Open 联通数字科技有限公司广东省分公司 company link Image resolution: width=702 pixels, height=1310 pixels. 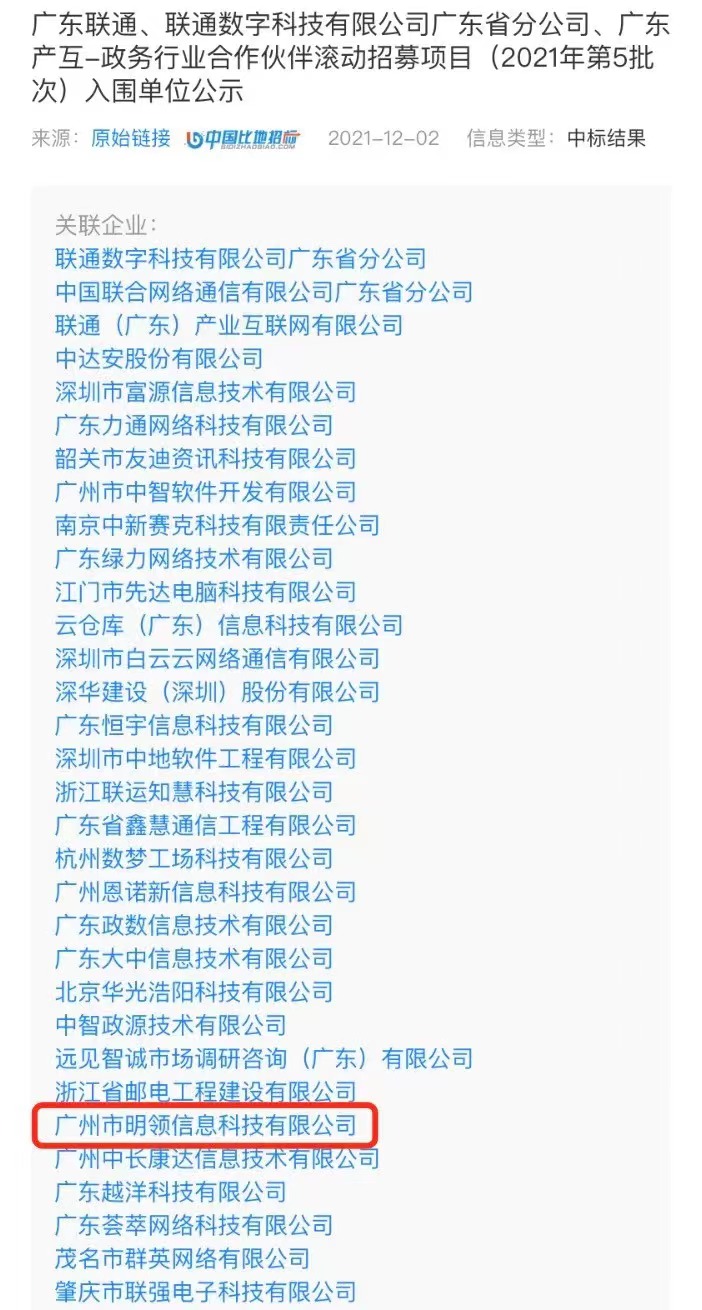click(241, 259)
